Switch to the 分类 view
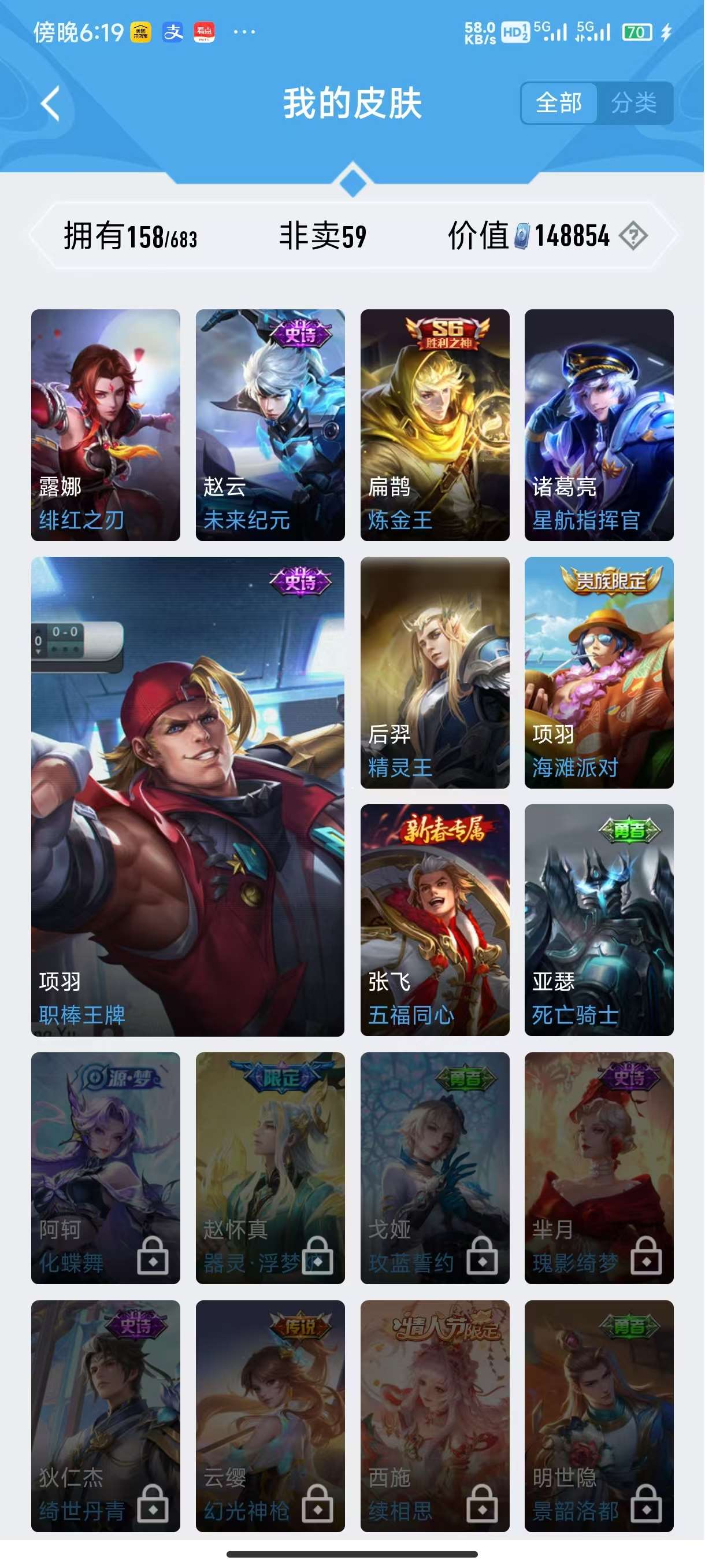 634,103
